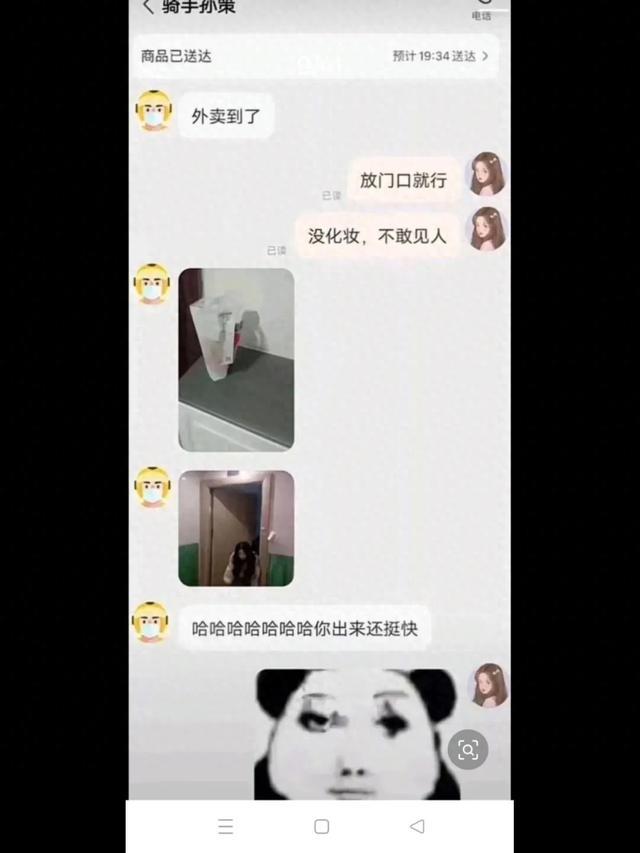Viewport: 640px width, 853px height.
Task: Tap the image search lens icon
Action: pos(468,750)
